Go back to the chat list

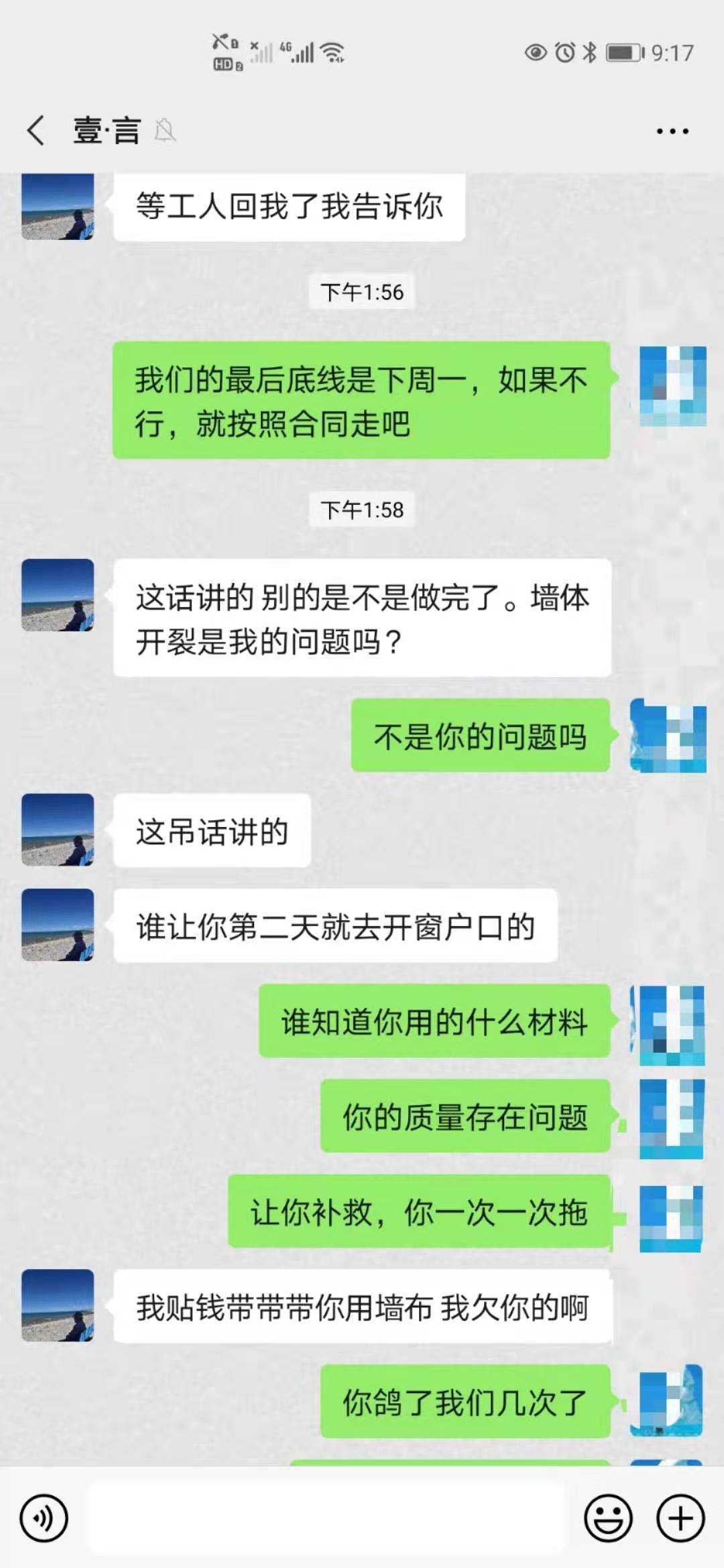(36, 130)
